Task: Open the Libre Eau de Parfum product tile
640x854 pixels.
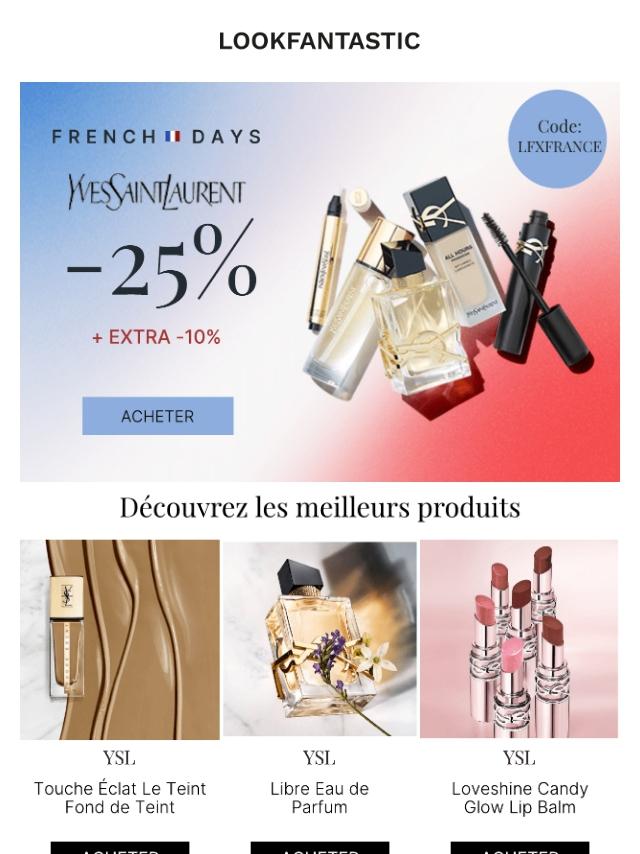Action: [320, 640]
